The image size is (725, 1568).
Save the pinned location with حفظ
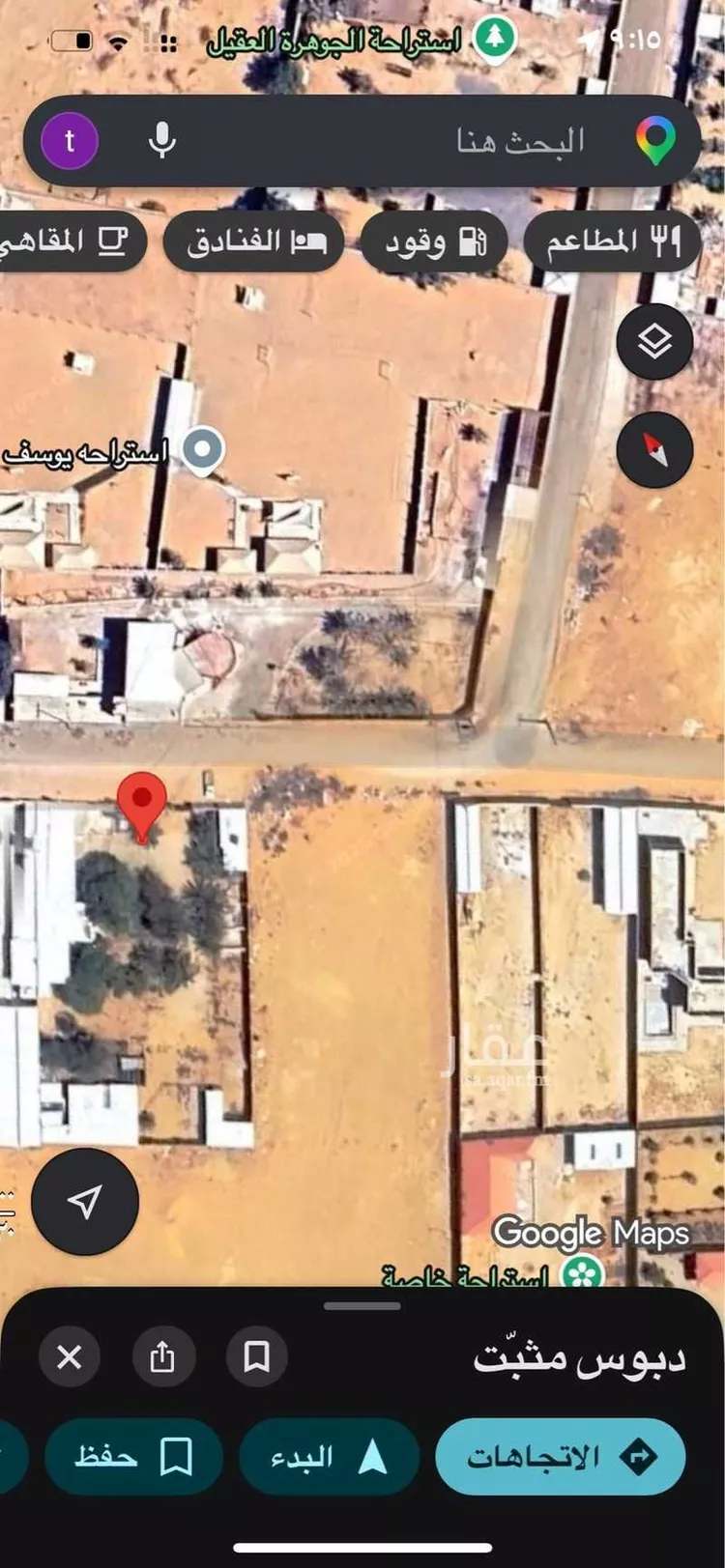point(133,1456)
